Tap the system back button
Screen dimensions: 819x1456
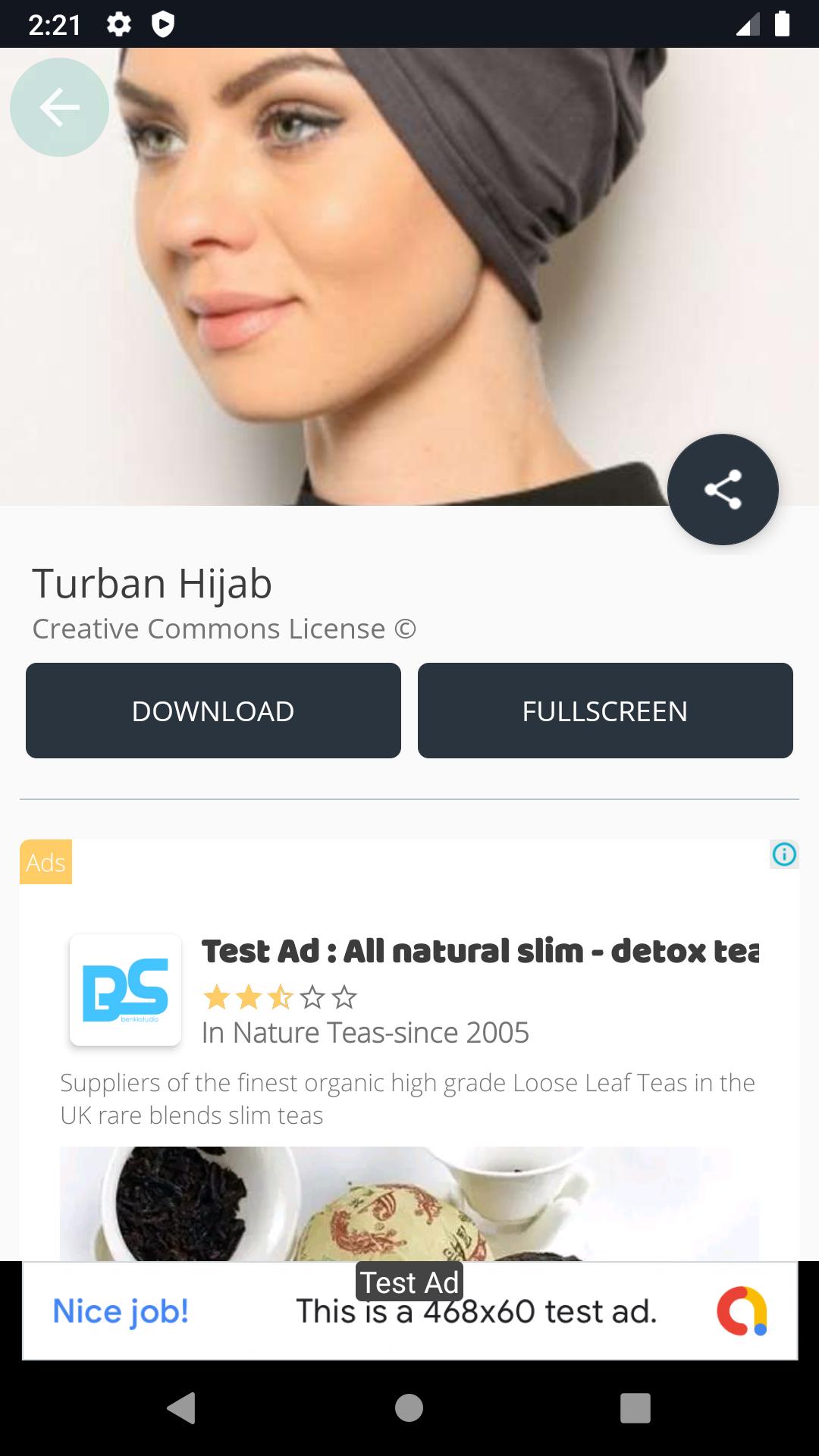(181, 1408)
